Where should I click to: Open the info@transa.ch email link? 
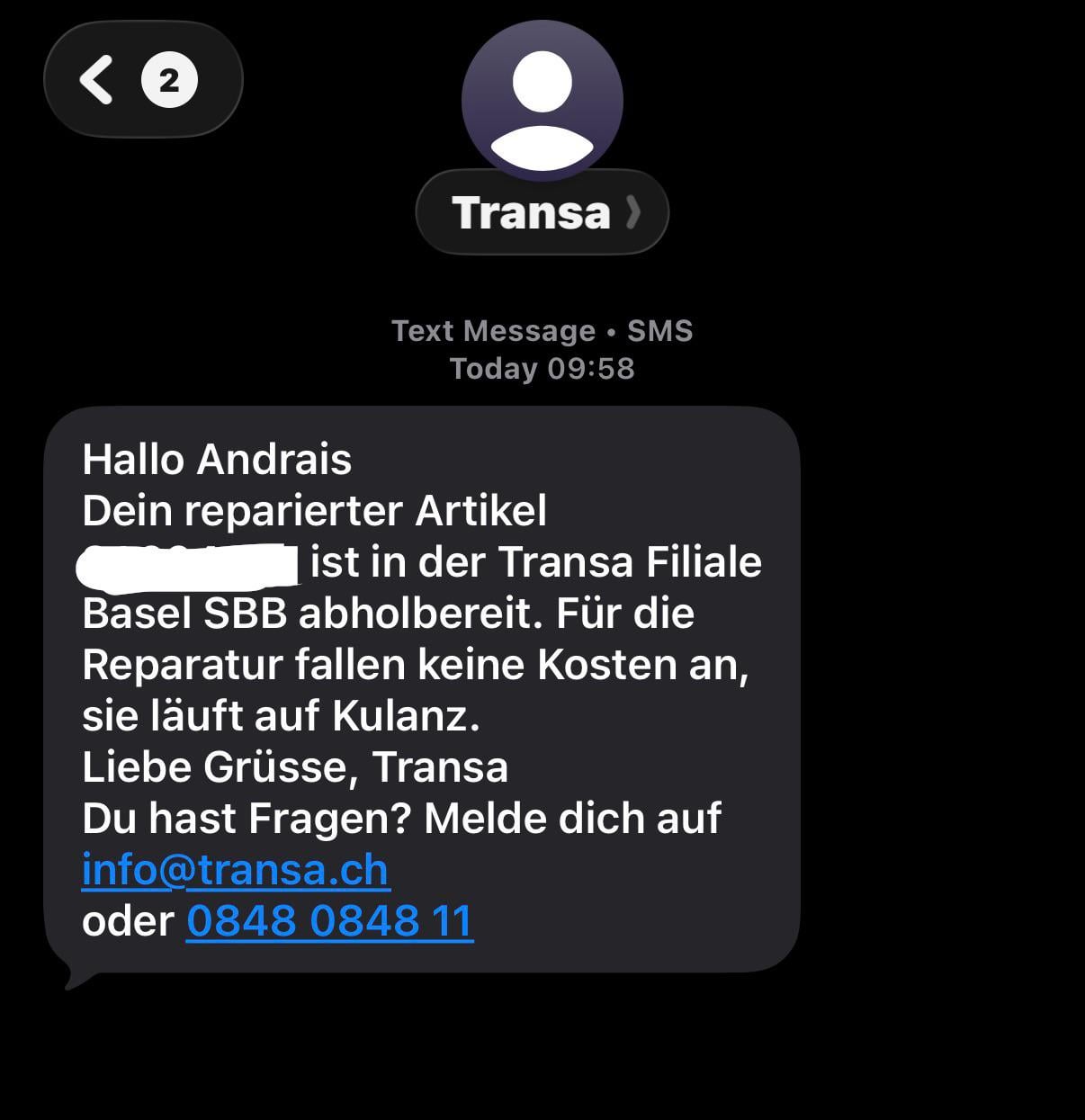tap(235, 870)
